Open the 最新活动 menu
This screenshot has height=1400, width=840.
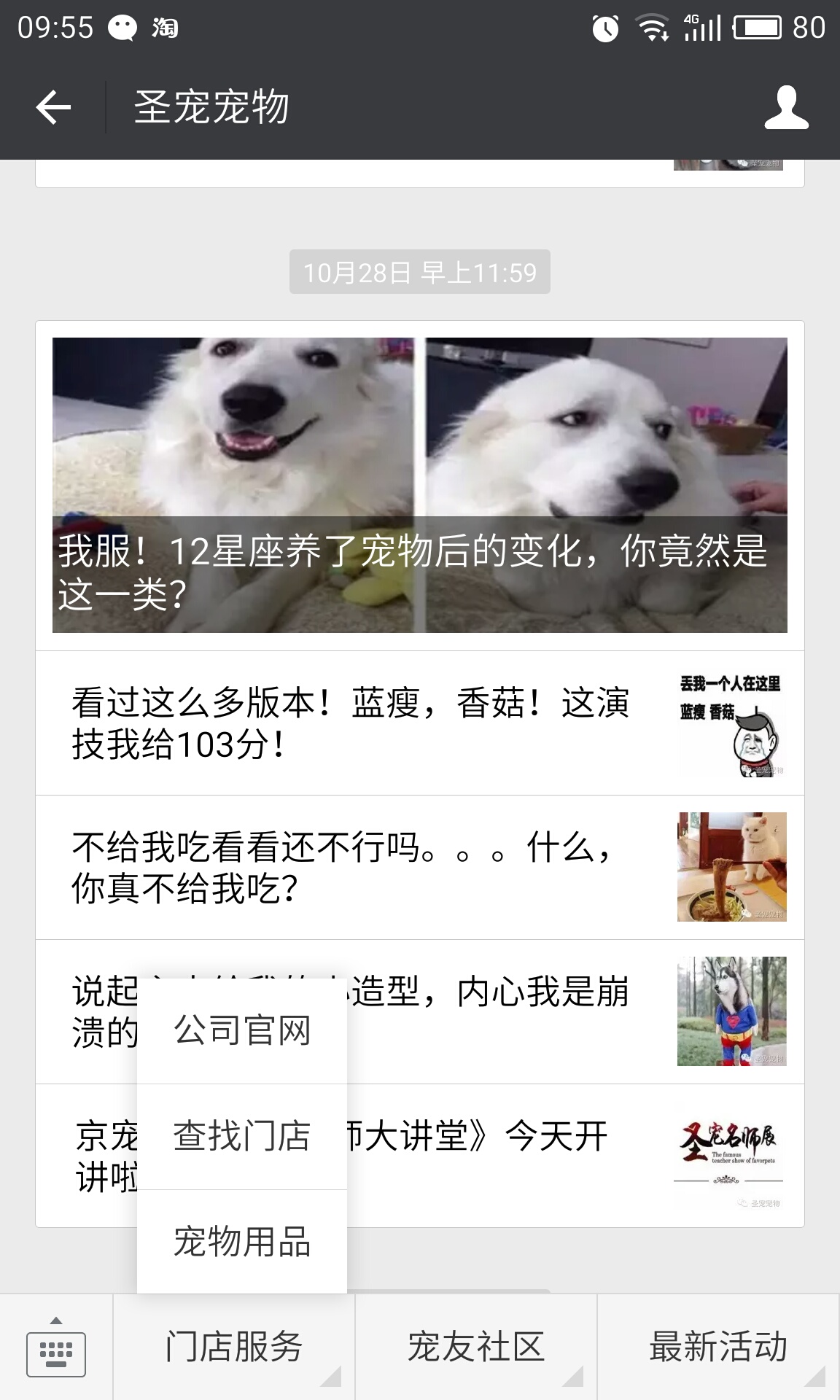coord(718,1347)
